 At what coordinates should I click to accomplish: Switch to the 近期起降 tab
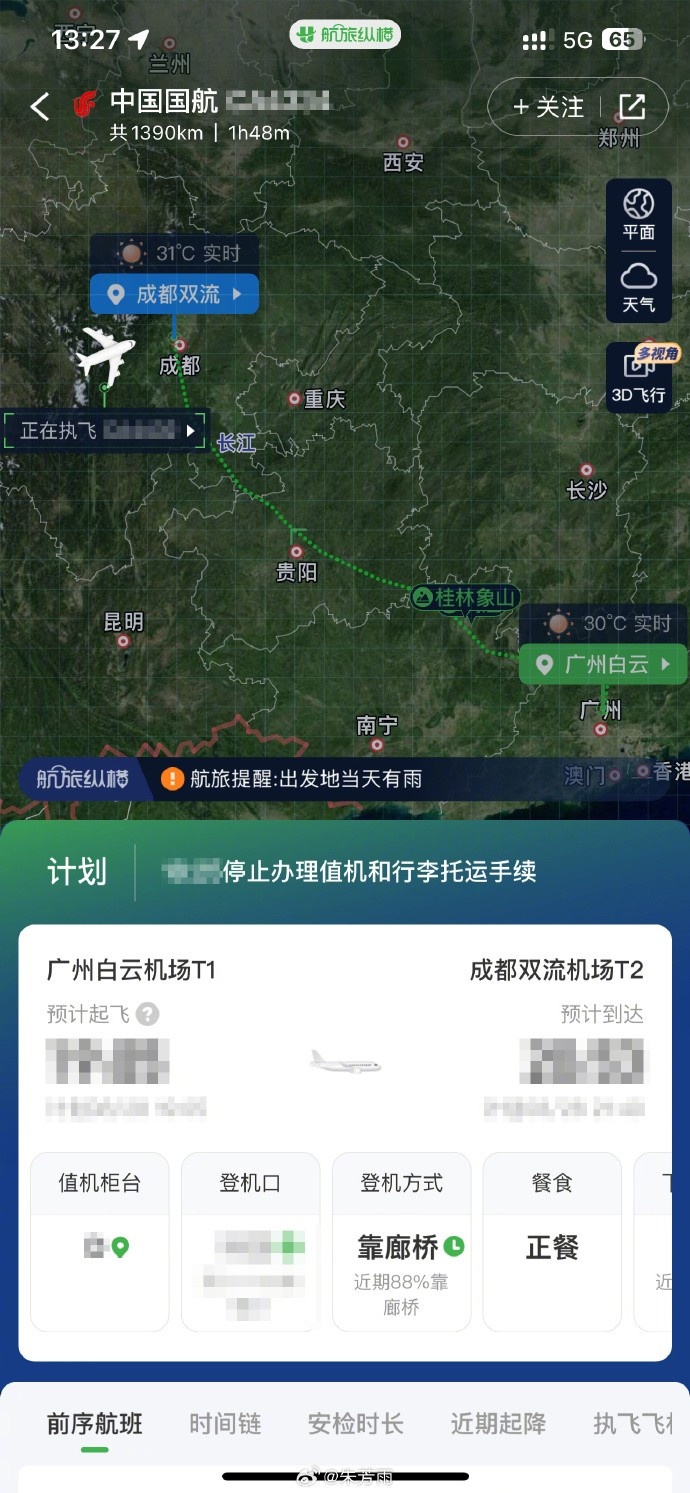point(498,1424)
